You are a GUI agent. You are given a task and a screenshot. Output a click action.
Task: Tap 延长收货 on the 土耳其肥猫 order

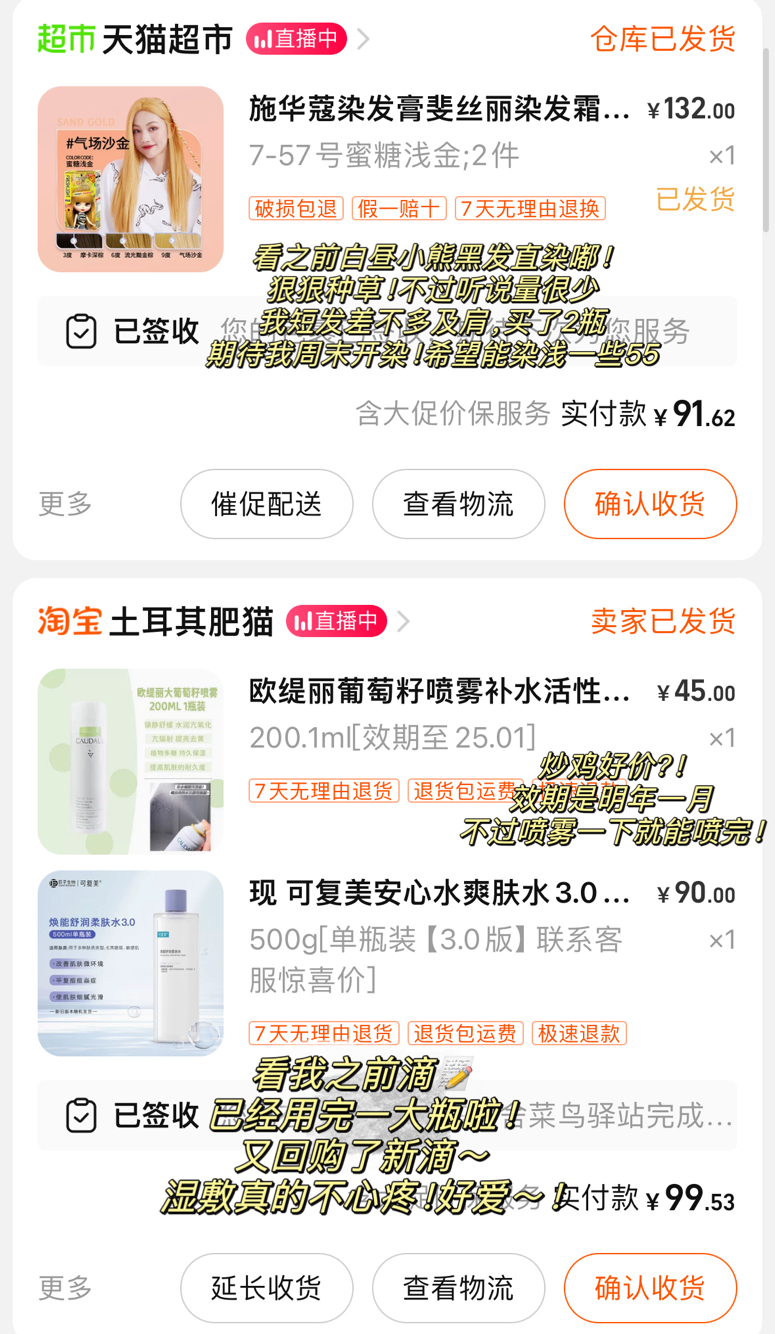(266, 1288)
